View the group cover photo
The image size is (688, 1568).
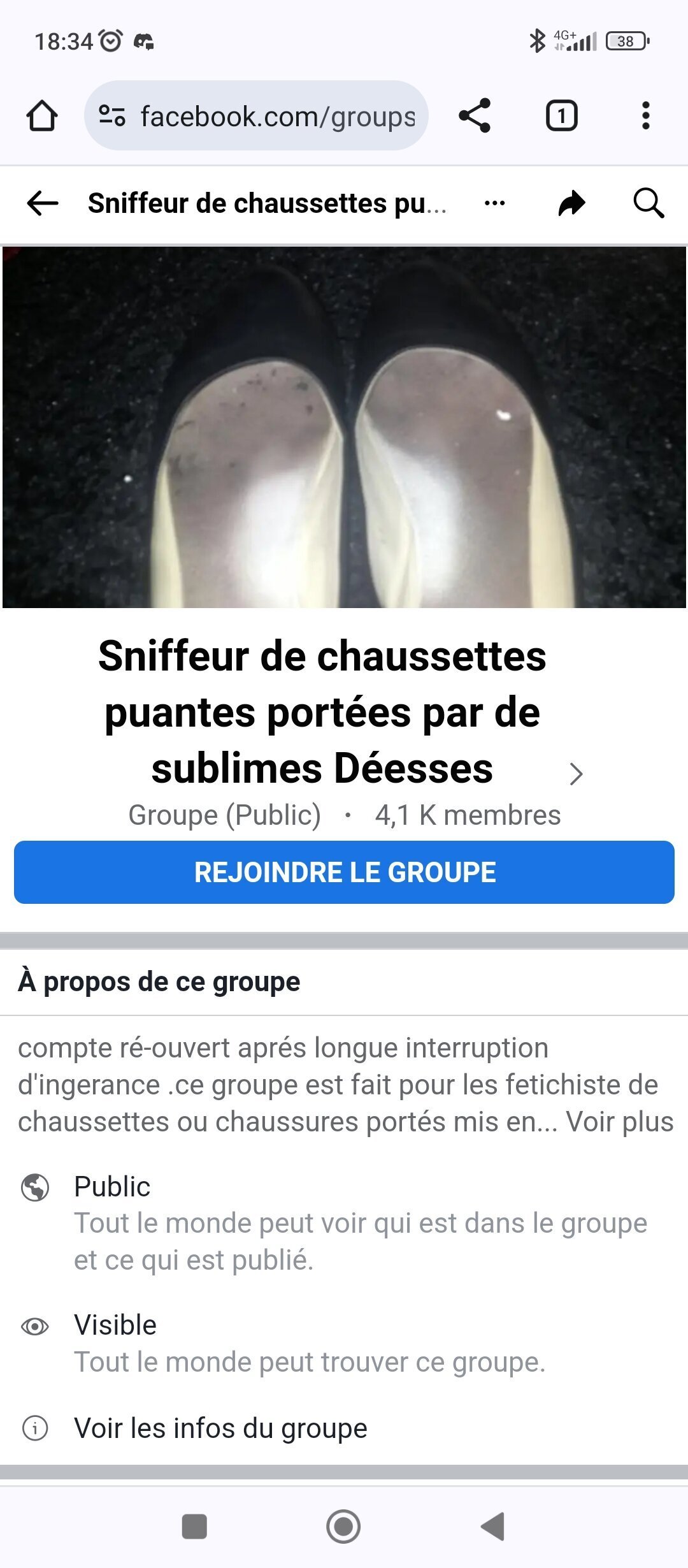tap(344, 427)
